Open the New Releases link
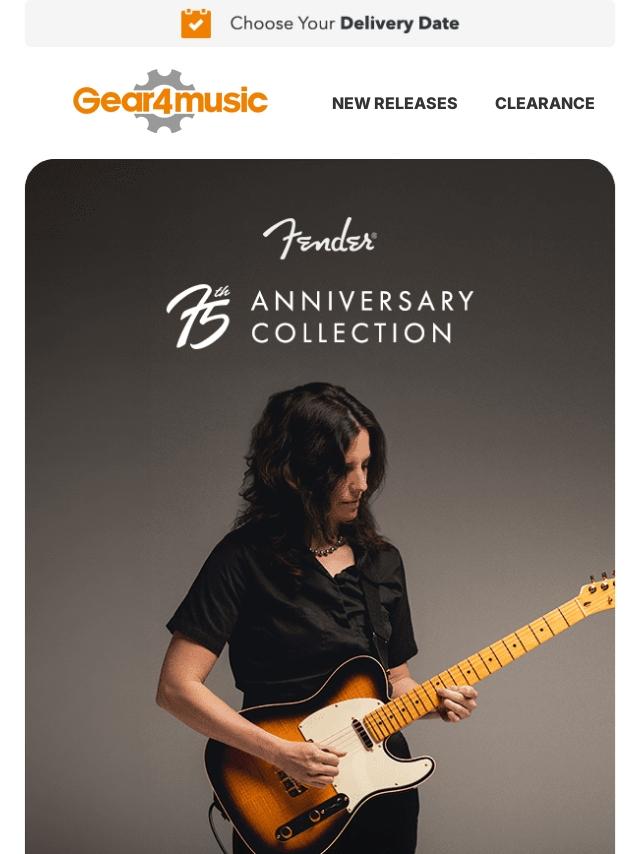 tap(394, 103)
